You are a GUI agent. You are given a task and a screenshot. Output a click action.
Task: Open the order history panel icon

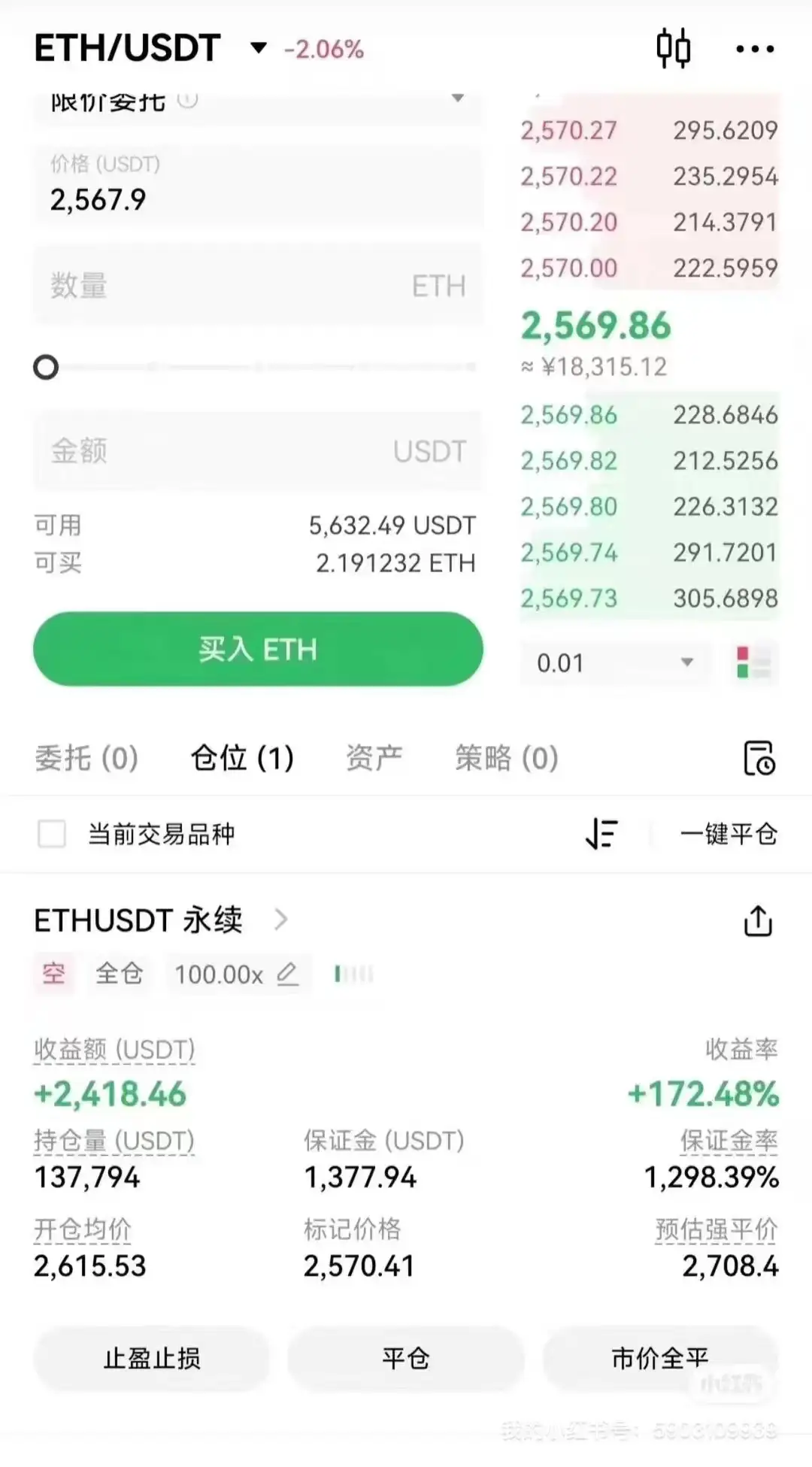pyautogui.click(x=759, y=759)
